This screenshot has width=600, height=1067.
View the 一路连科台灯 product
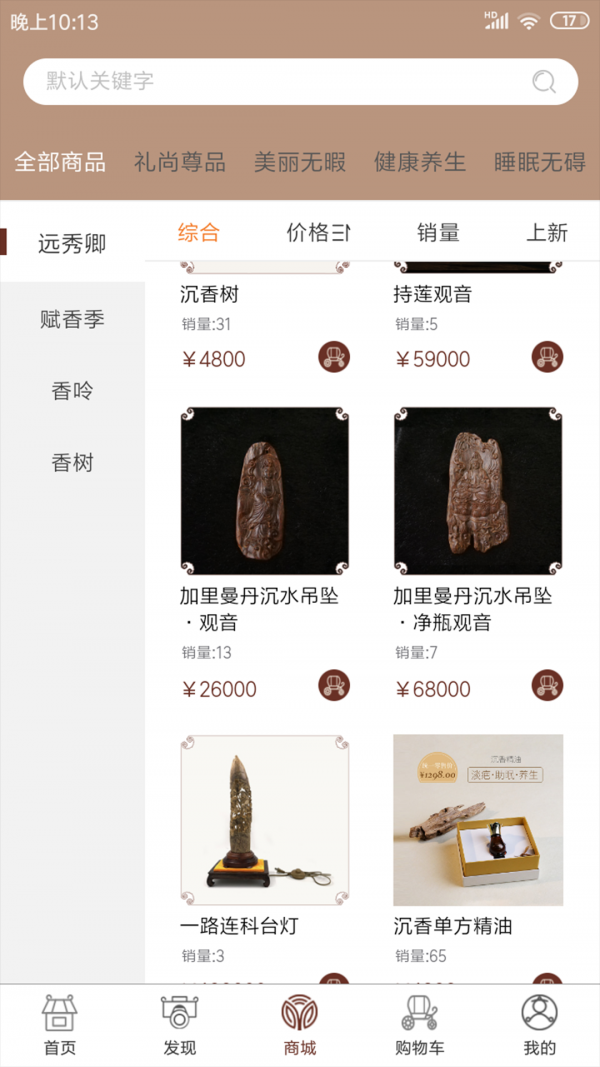click(x=265, y=820)
